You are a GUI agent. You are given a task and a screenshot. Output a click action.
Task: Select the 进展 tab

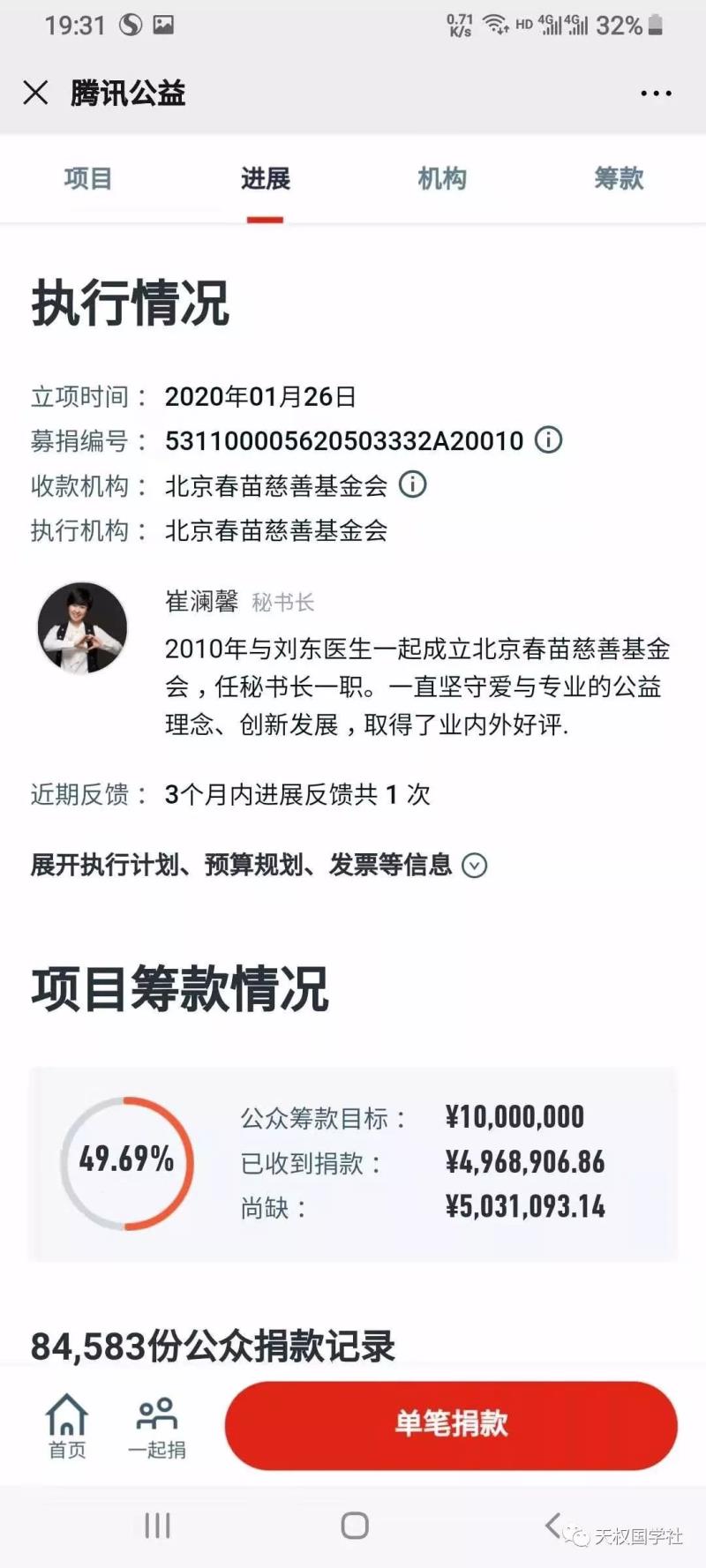click(265, 179)
